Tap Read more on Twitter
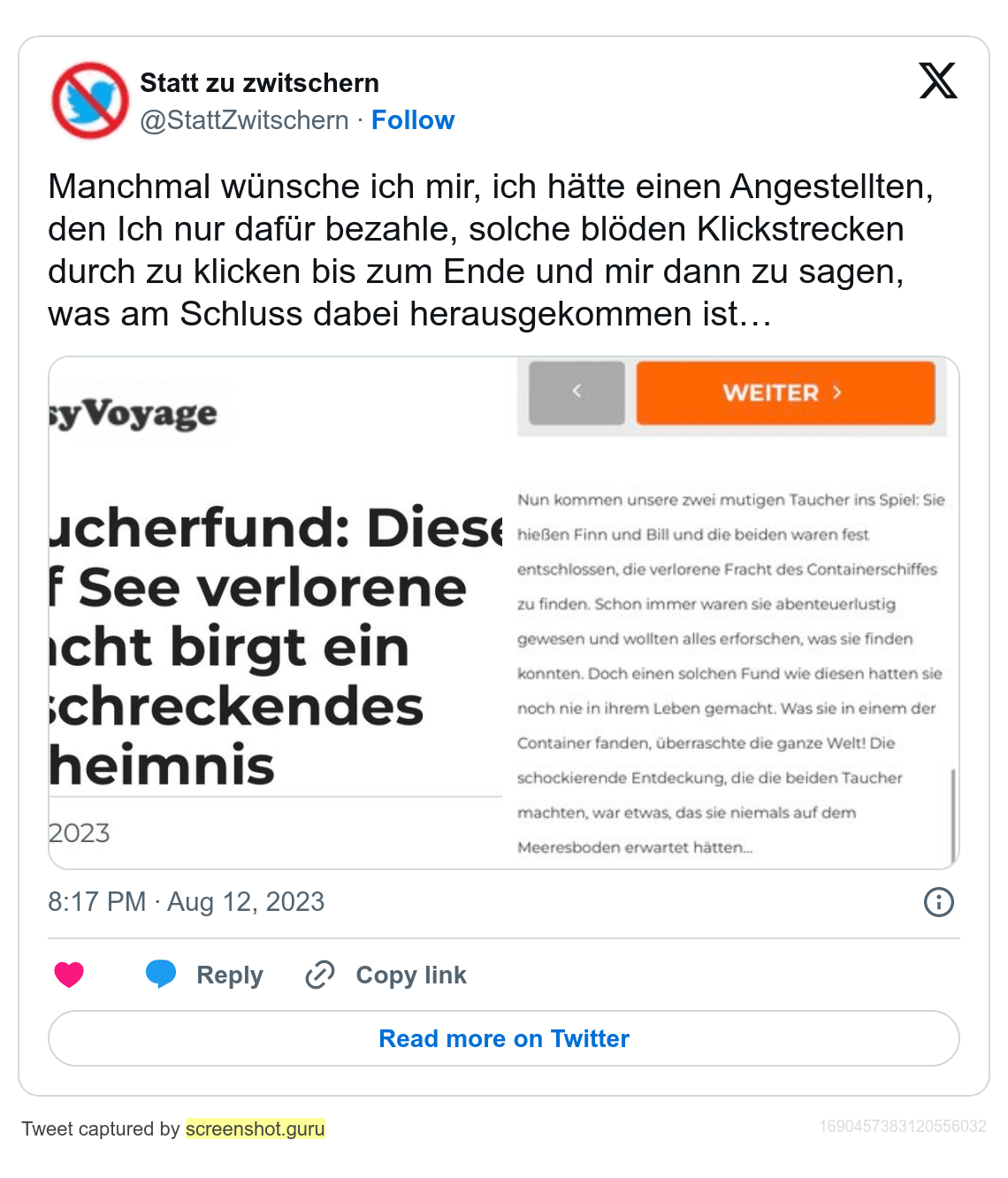1008x1178 pixels. coord(504,1038)
